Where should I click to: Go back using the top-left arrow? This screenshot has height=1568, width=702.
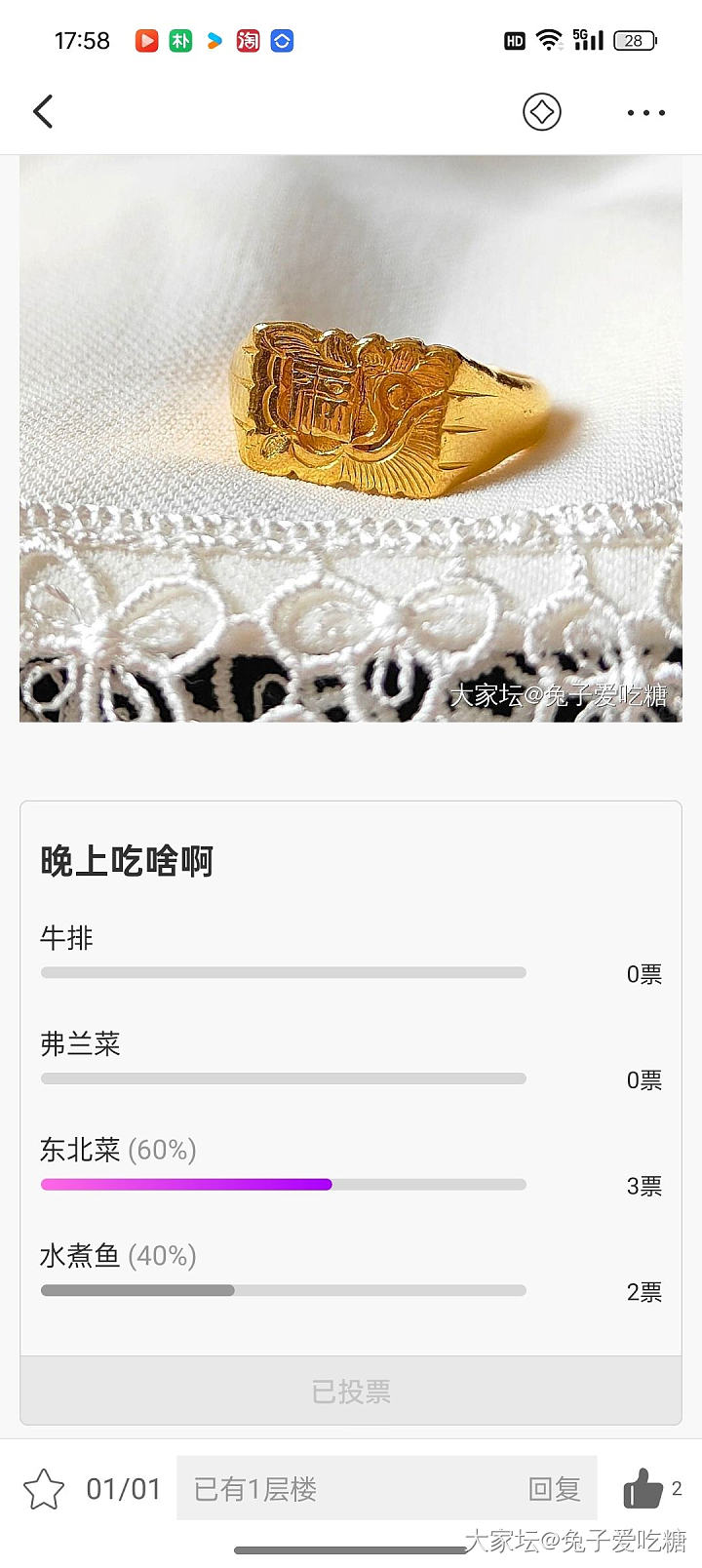[43, 112]
